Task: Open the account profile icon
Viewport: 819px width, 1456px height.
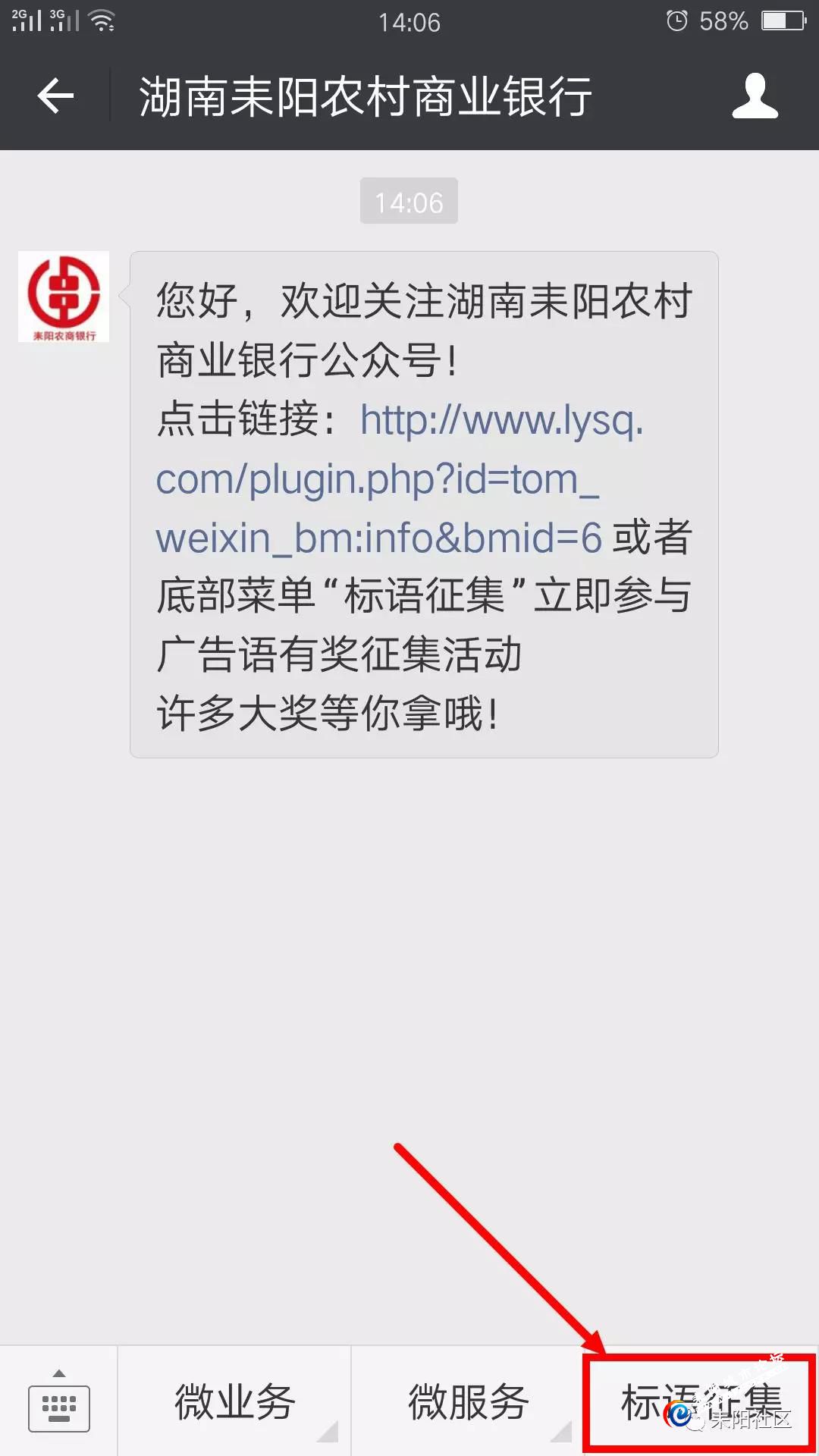Action: click(x=755, y=96)
